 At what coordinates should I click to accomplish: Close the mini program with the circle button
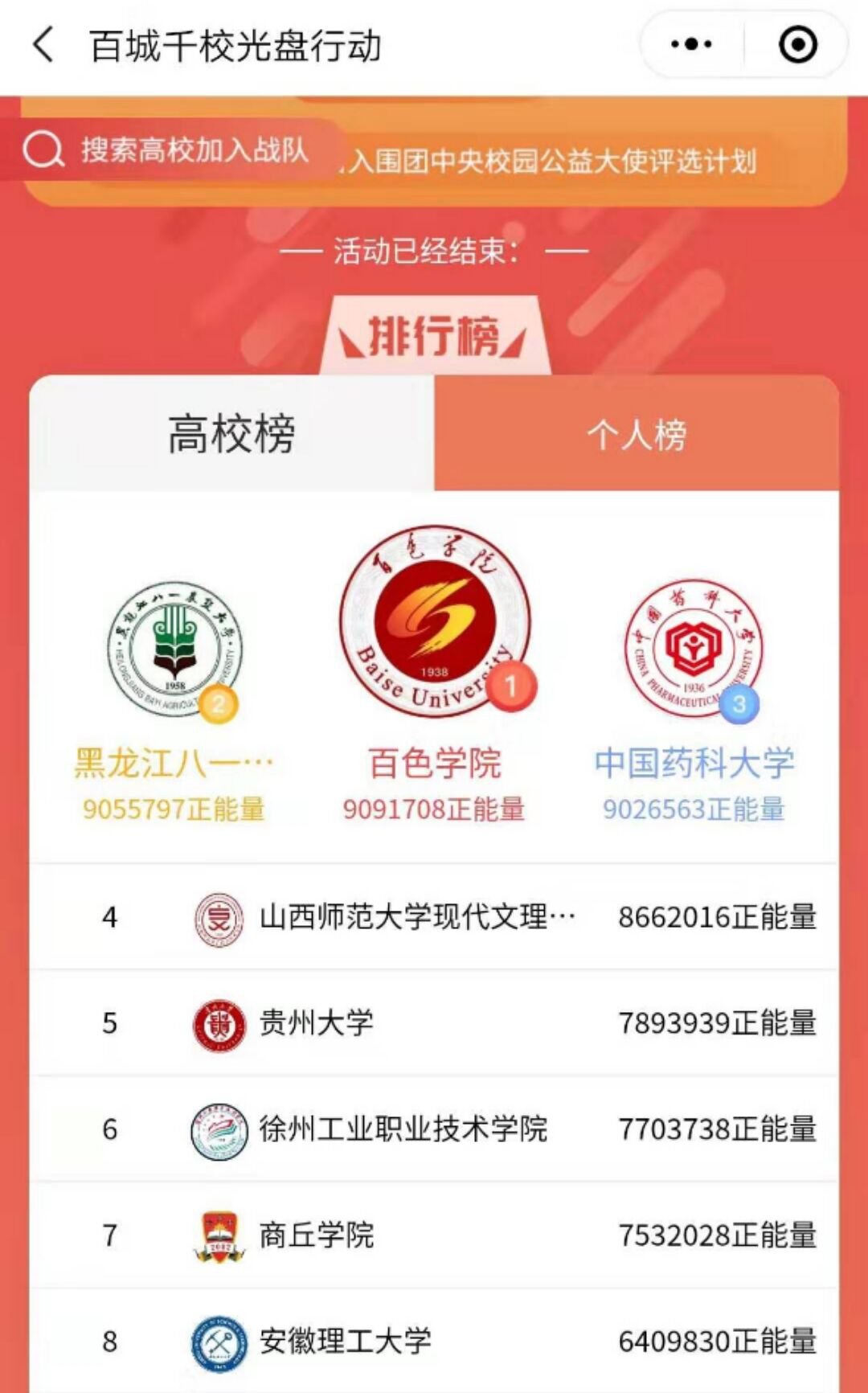[x=797, y=45]
